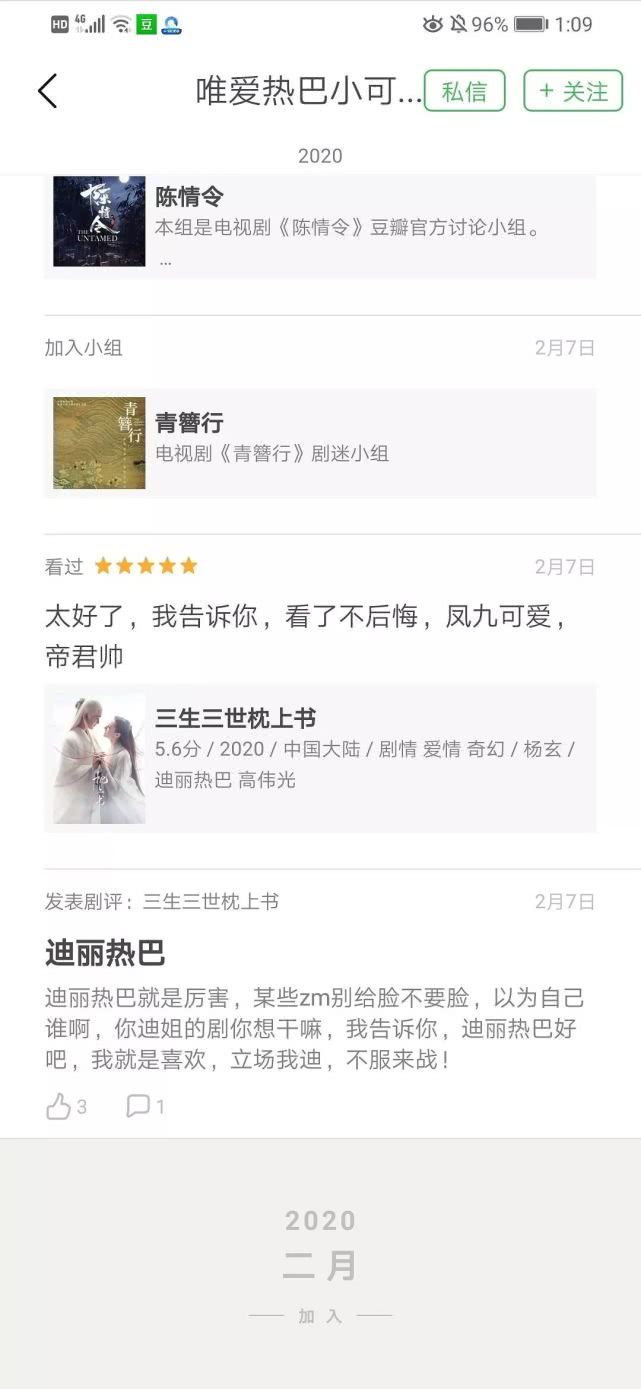641x1389 pixels.
Task: Open the 三生三世枕上书 drama card
Action: coord(320,758)
